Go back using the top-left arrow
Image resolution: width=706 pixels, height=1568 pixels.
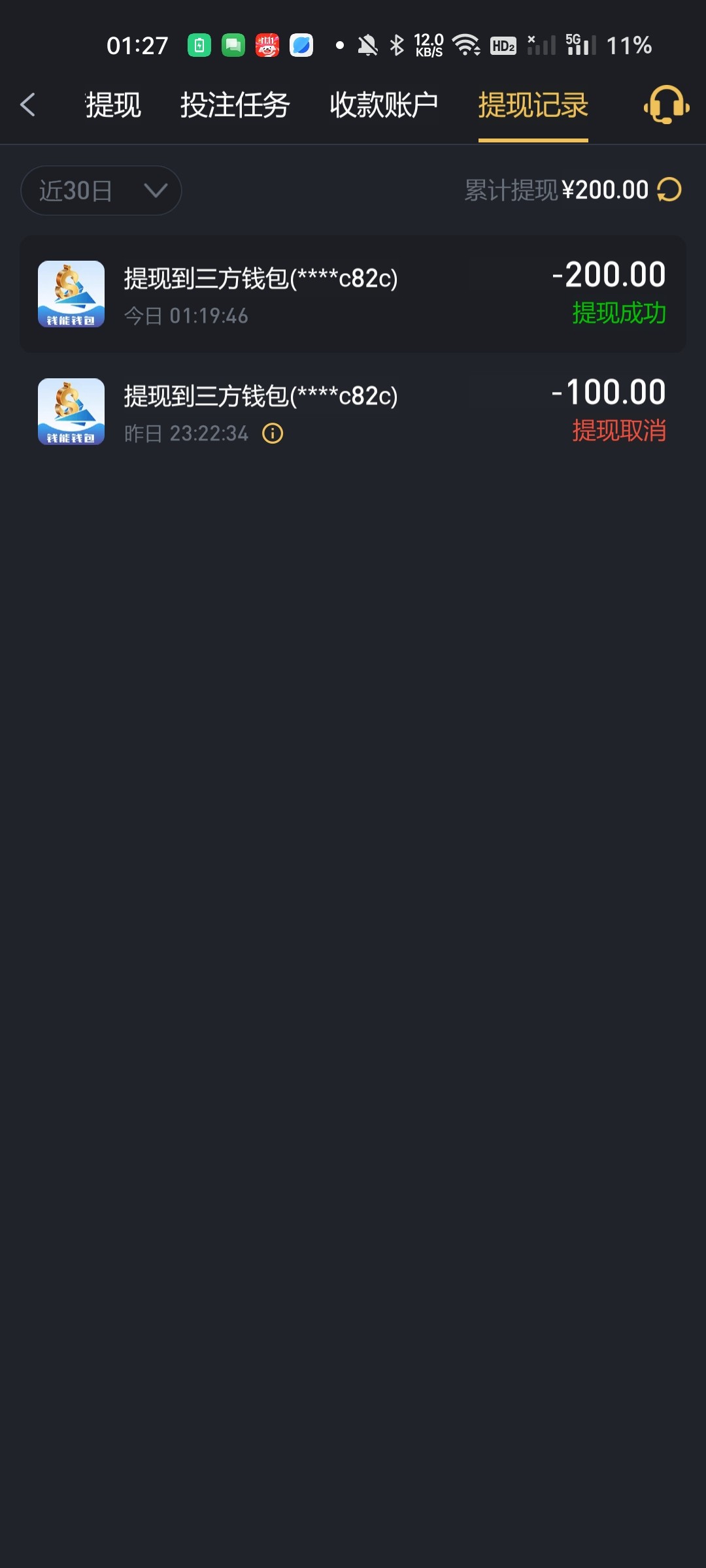click(27, 105)
